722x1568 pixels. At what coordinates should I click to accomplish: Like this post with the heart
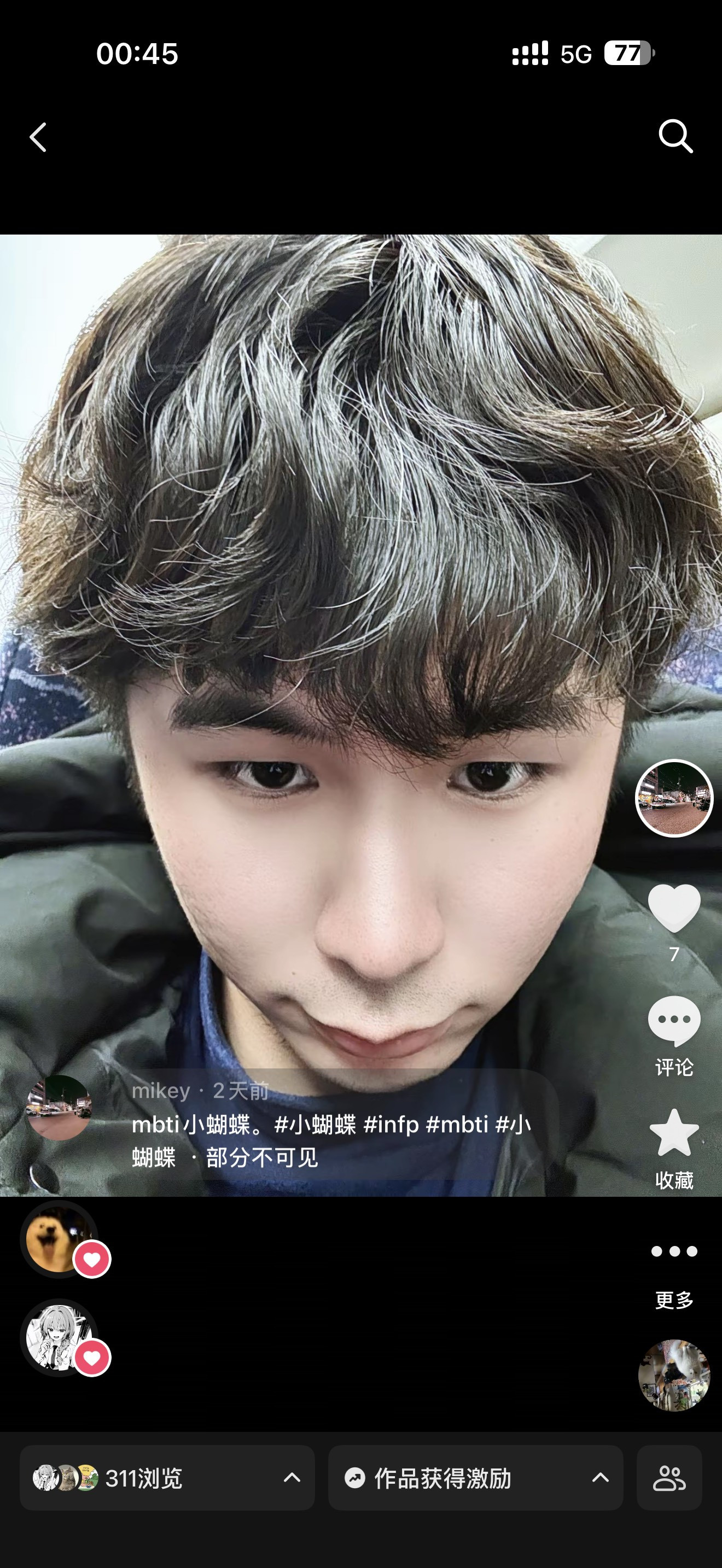(674, 908)
